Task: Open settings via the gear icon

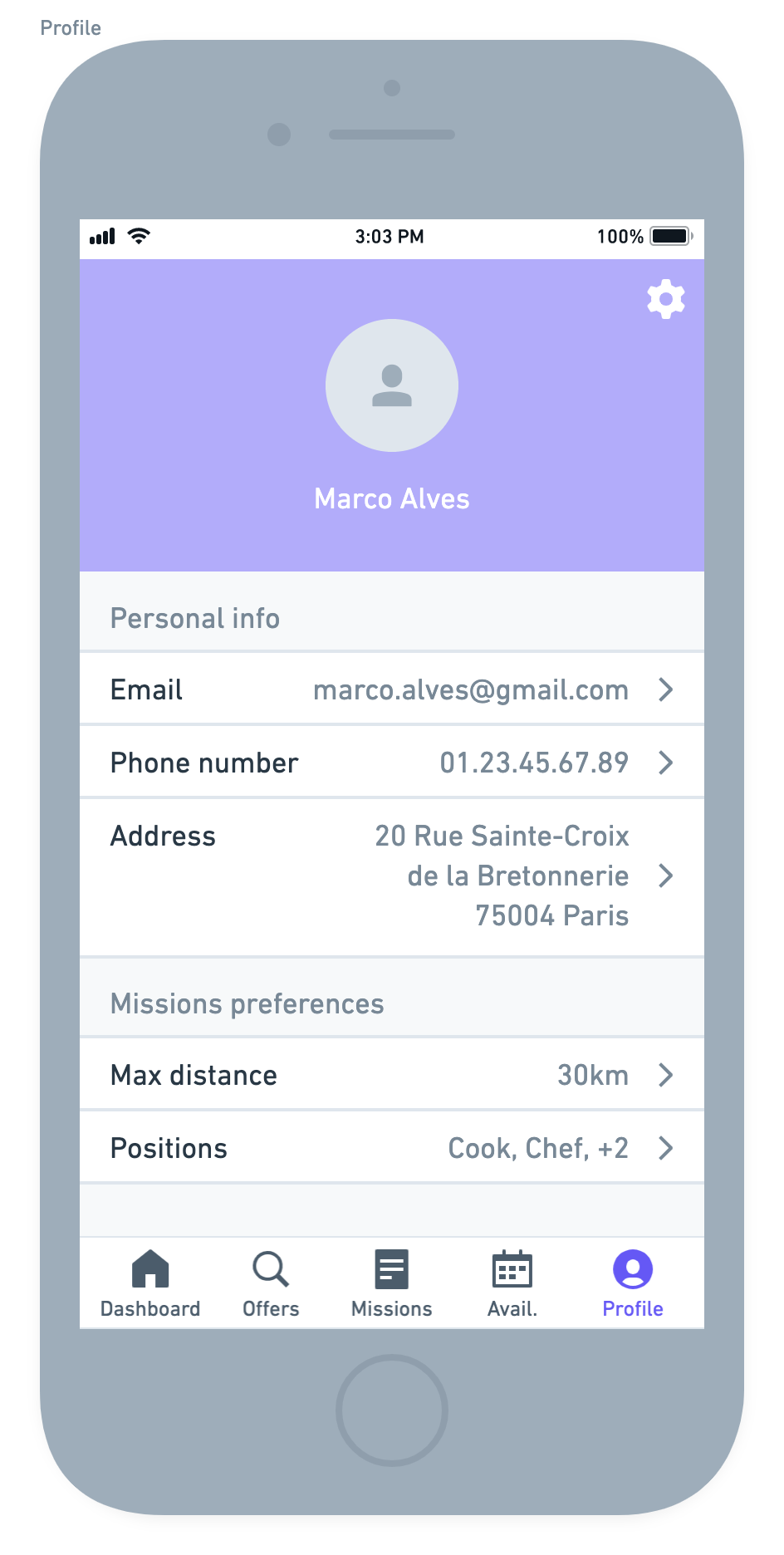Action: tap(665, 299)
